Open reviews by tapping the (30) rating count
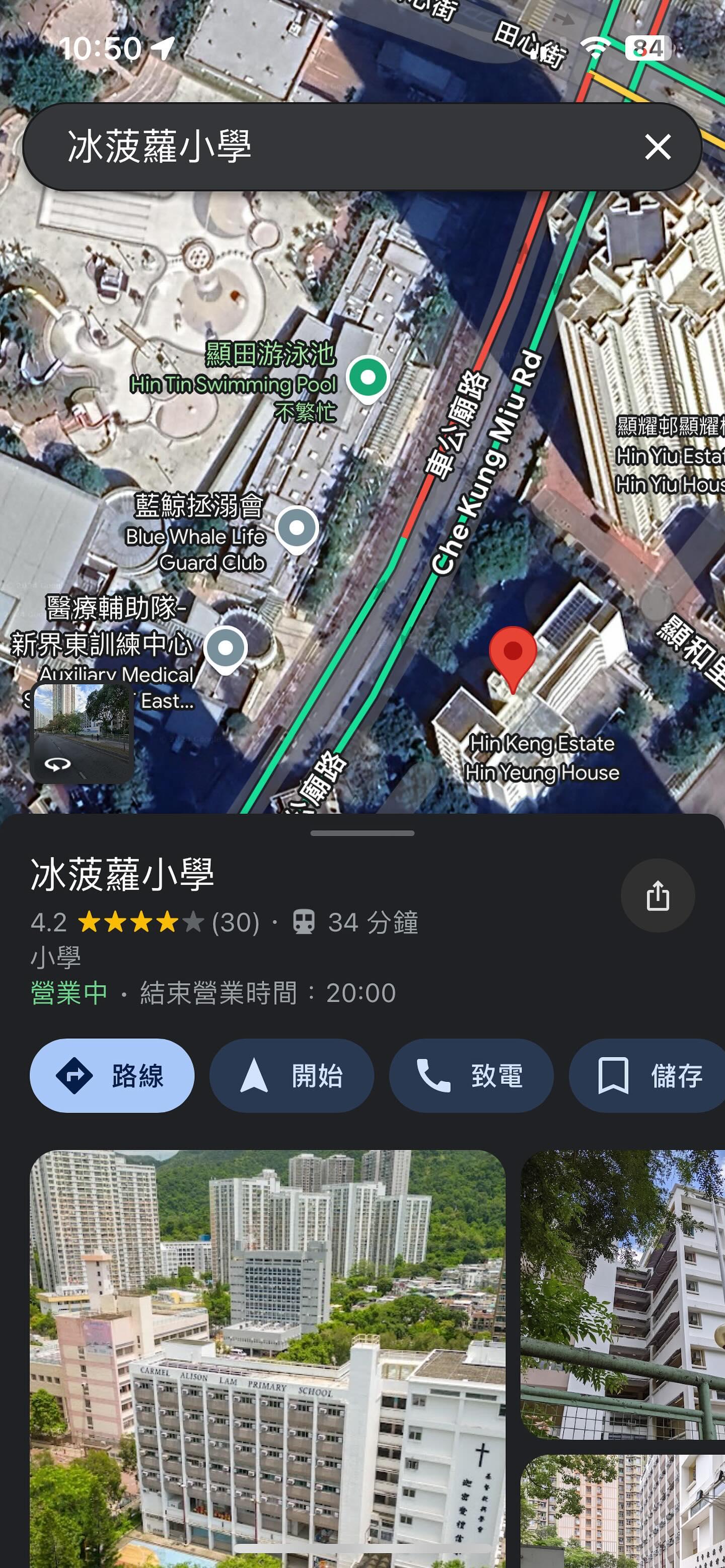The width and height of the screenshot is (725, 1568). pos(235,923)
